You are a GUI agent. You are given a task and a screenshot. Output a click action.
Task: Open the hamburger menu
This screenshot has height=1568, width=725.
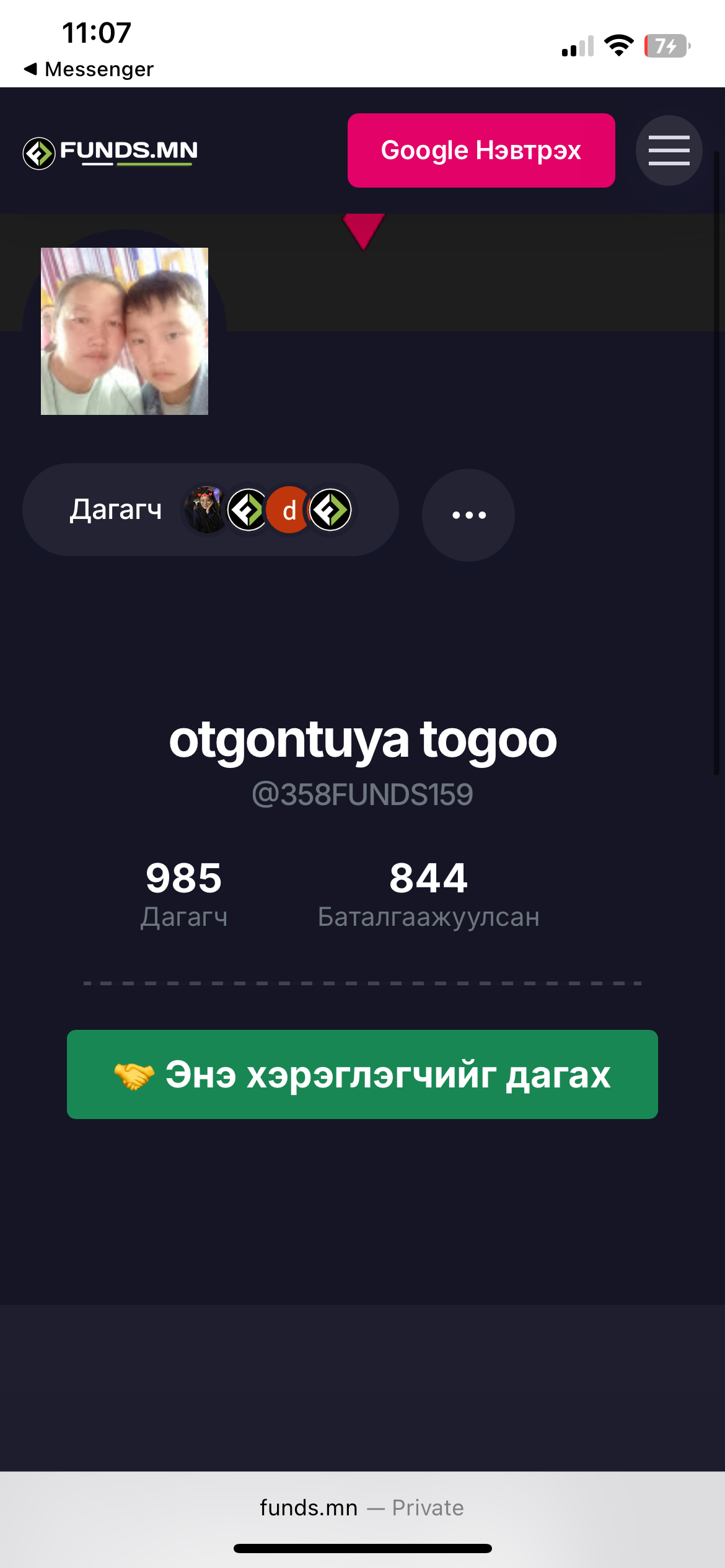[669, 150]
